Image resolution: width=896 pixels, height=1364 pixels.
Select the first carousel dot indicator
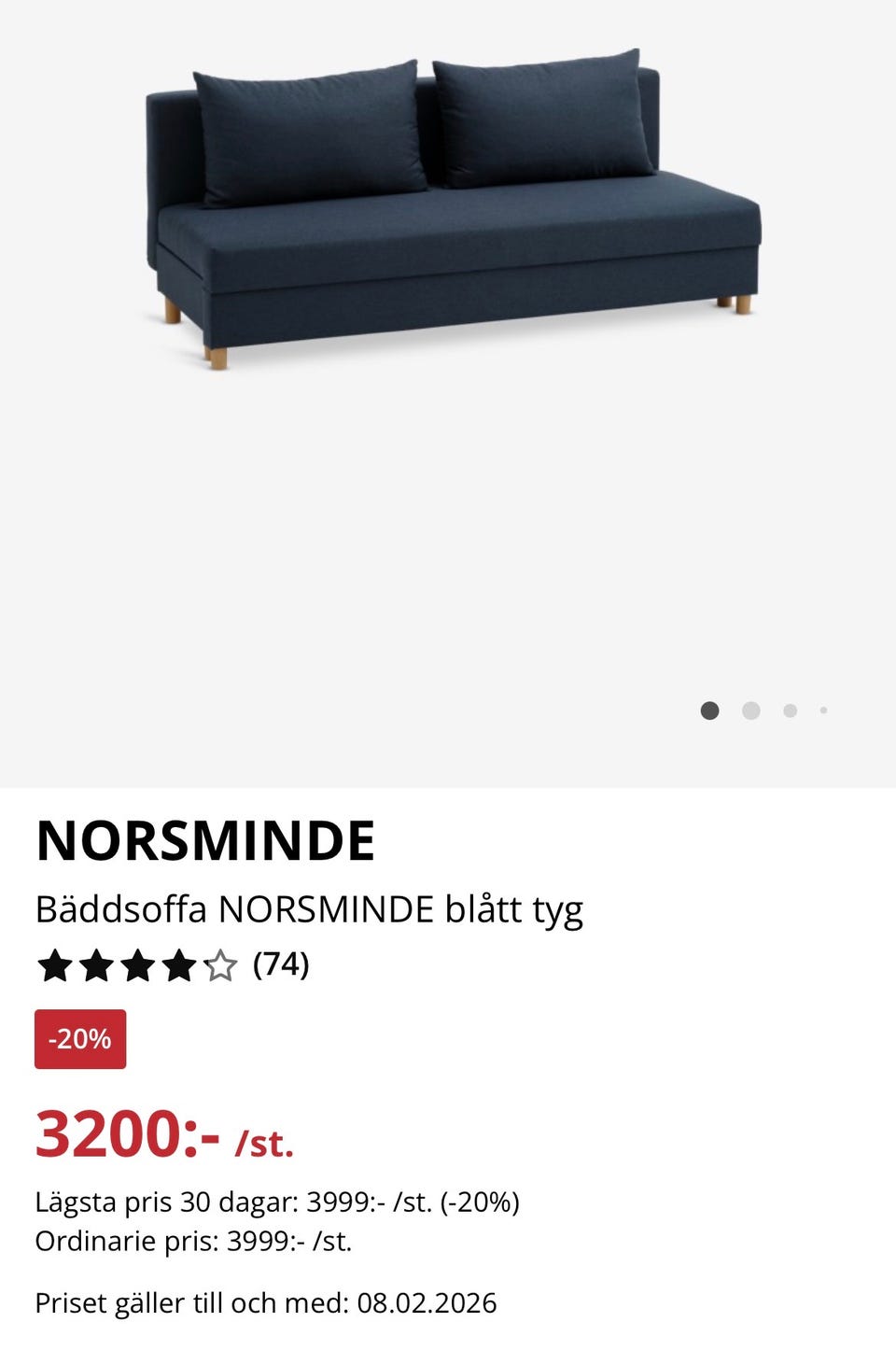point(712,710)
